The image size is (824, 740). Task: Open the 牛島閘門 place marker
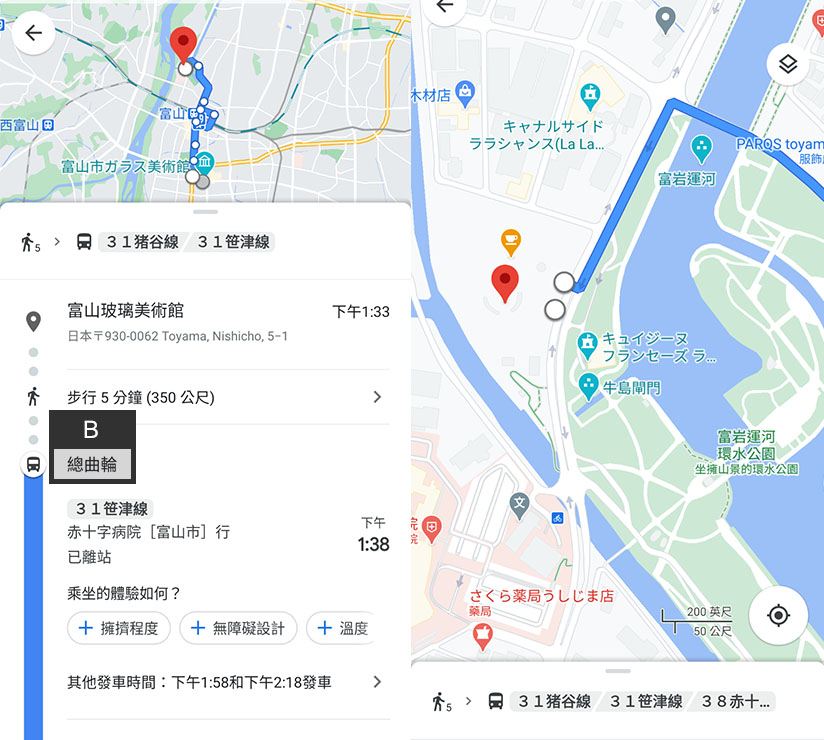pos(588,385)
